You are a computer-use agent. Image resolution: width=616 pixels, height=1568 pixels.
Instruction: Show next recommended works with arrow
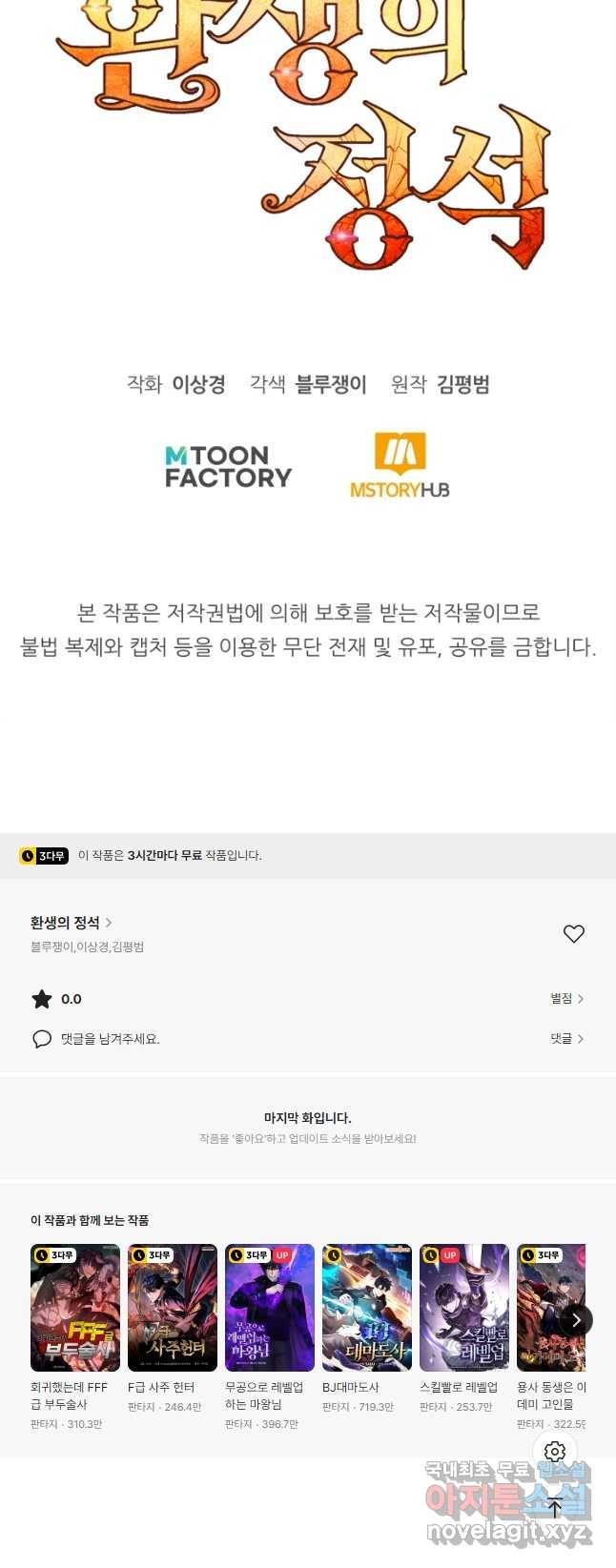[576, 1320]
